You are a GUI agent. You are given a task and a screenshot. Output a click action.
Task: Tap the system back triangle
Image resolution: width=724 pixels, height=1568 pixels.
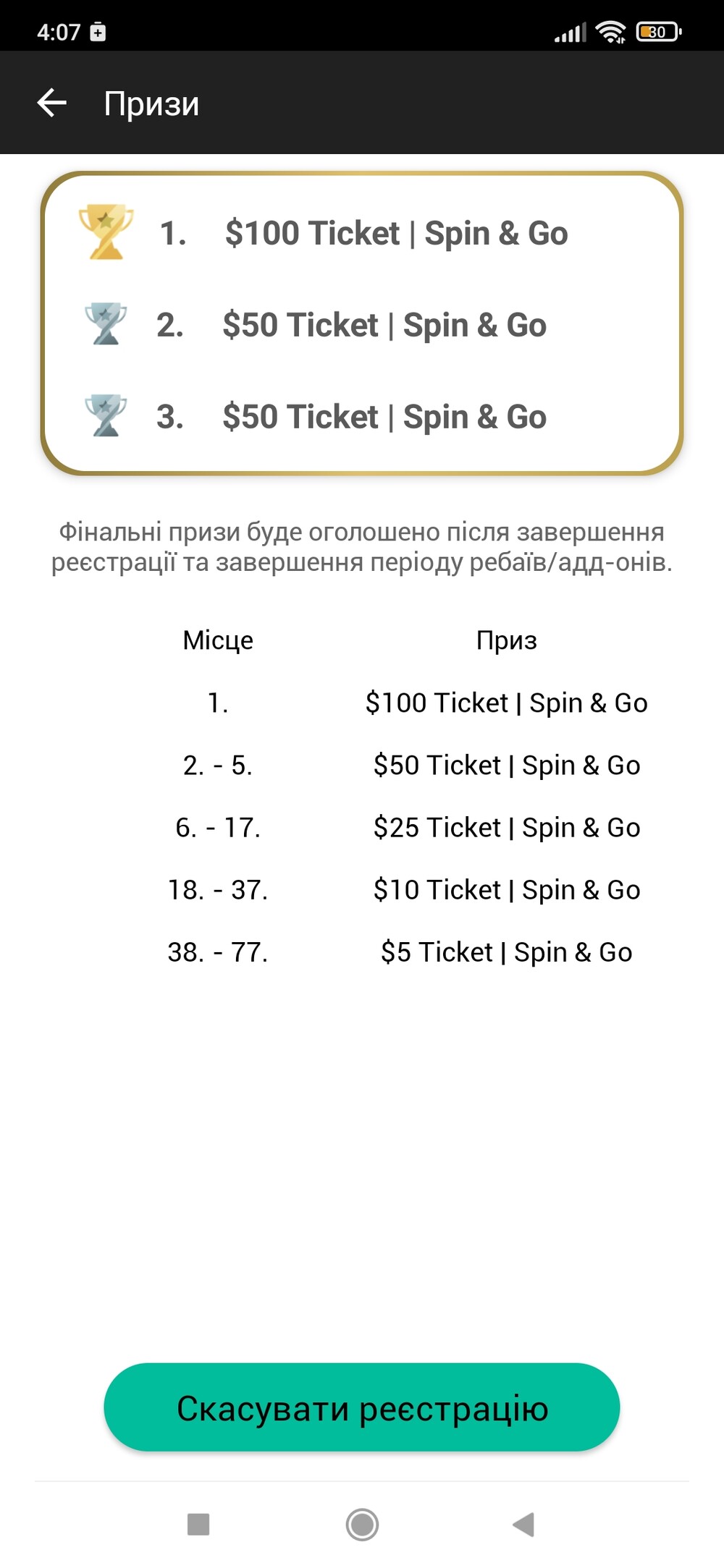[523, 1524]
